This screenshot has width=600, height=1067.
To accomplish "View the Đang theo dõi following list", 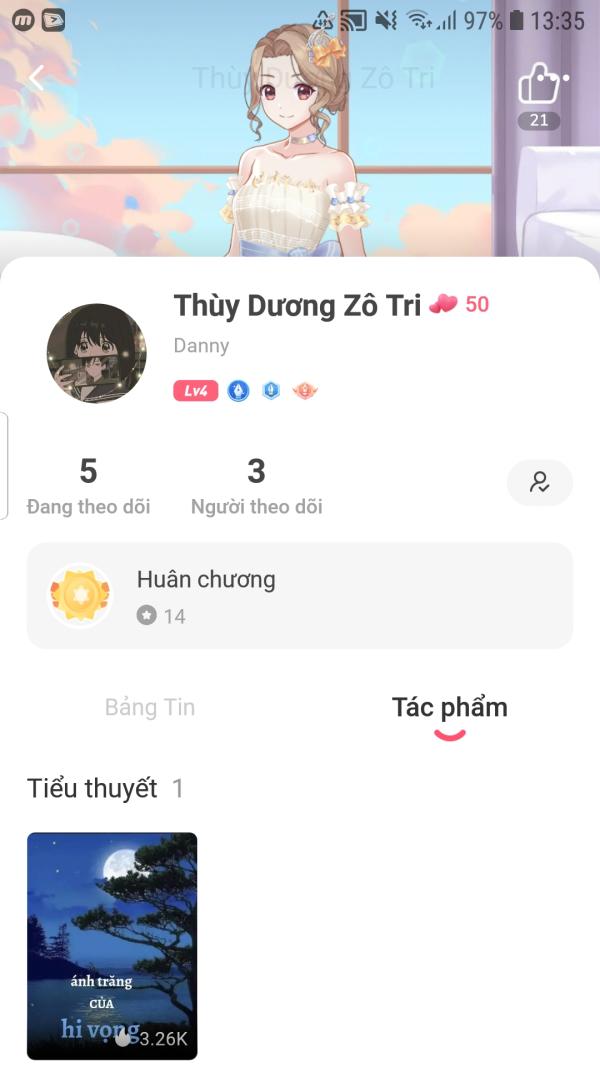I will [88, 486].
